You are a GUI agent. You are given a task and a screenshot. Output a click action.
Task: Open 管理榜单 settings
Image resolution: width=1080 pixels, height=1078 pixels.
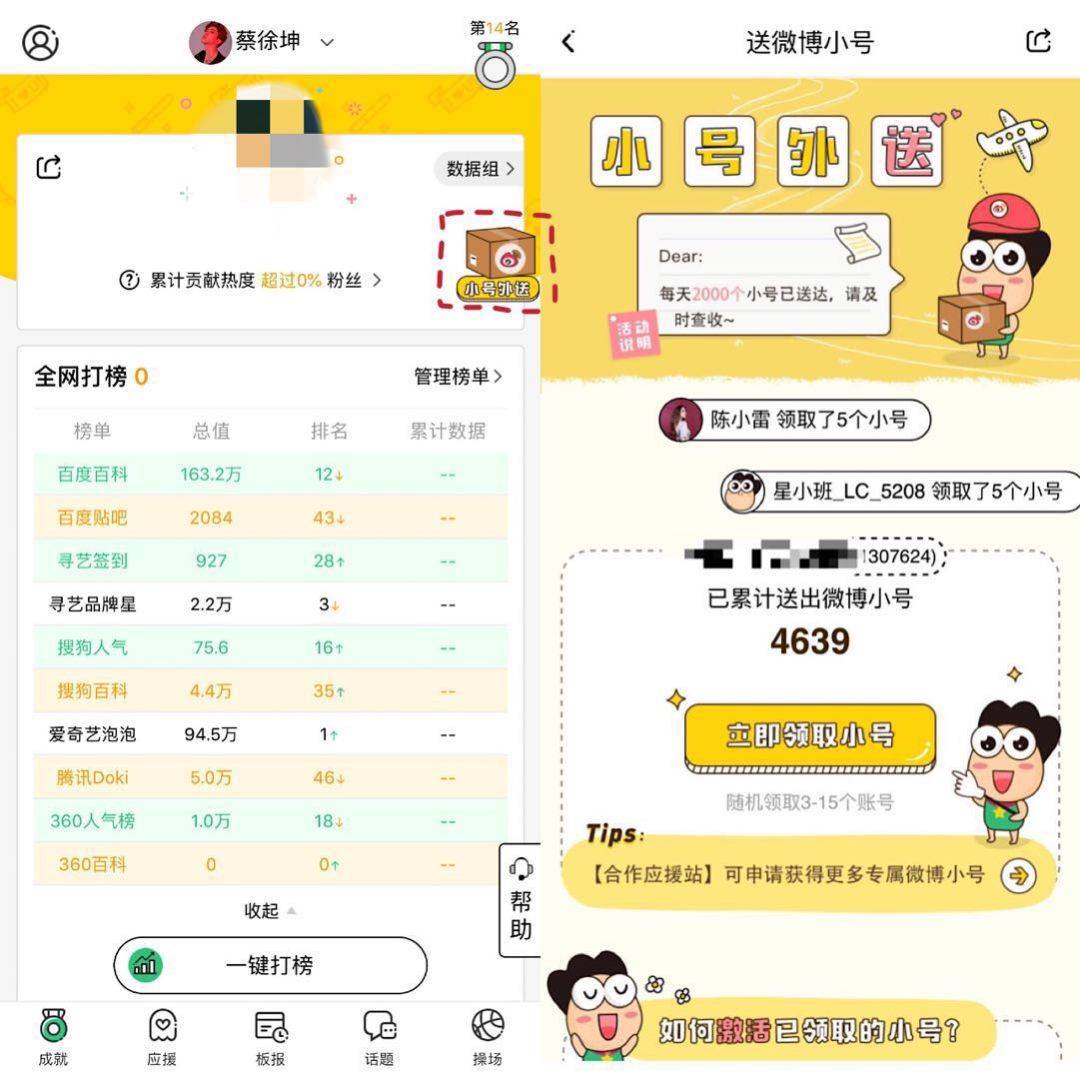458,376
